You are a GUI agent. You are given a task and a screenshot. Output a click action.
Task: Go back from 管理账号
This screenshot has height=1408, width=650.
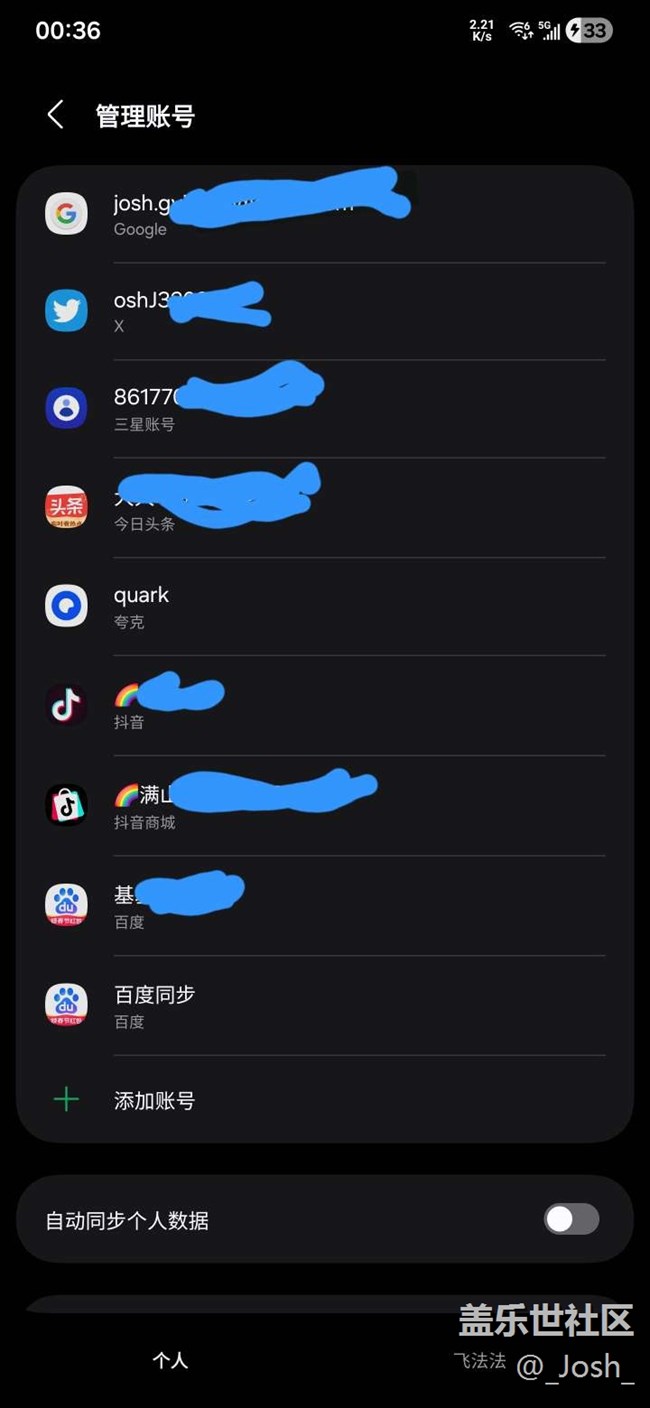(x=56, y=115)
